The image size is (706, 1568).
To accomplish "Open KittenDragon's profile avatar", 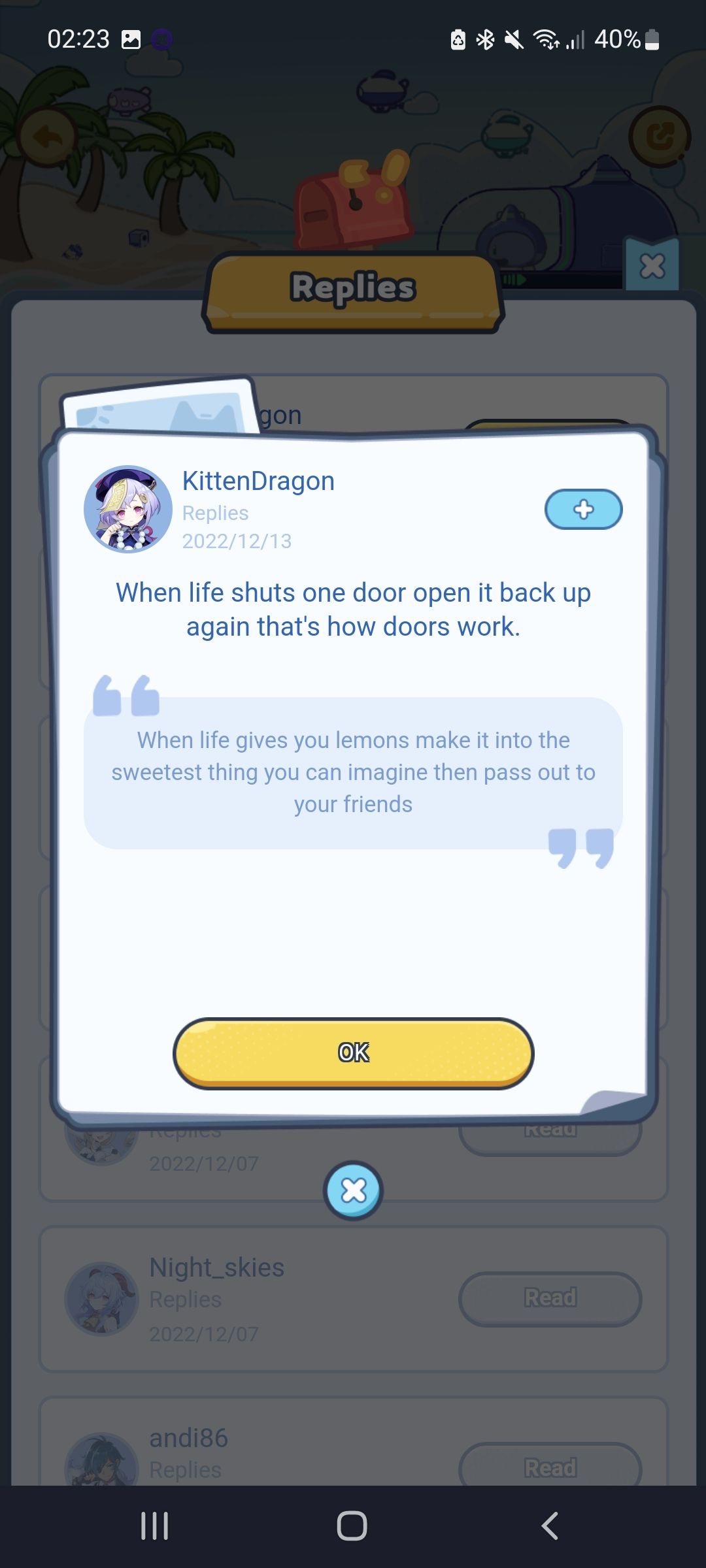I will coord(128,509).
